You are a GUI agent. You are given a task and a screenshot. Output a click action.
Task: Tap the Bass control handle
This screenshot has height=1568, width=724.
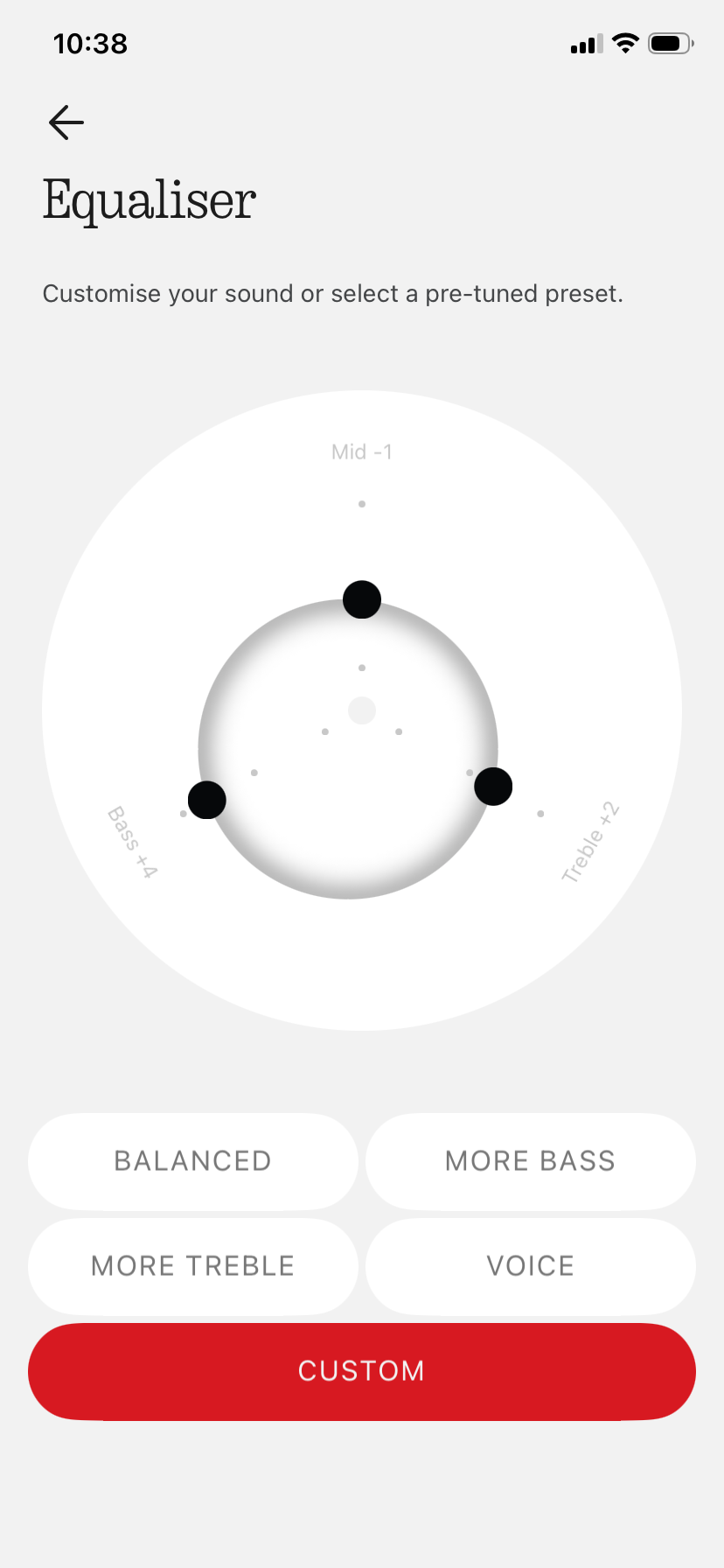tap(207, 800)
